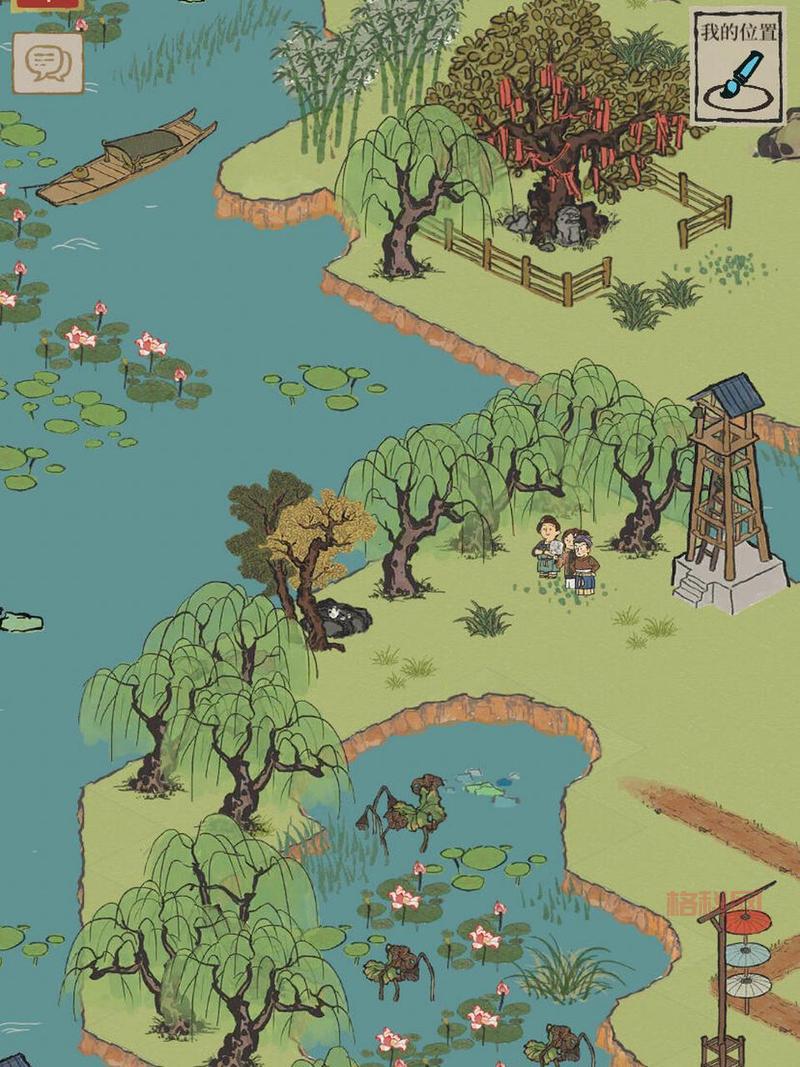
Task: Tap the 我的位置 (my location) button
Action: 738,68
